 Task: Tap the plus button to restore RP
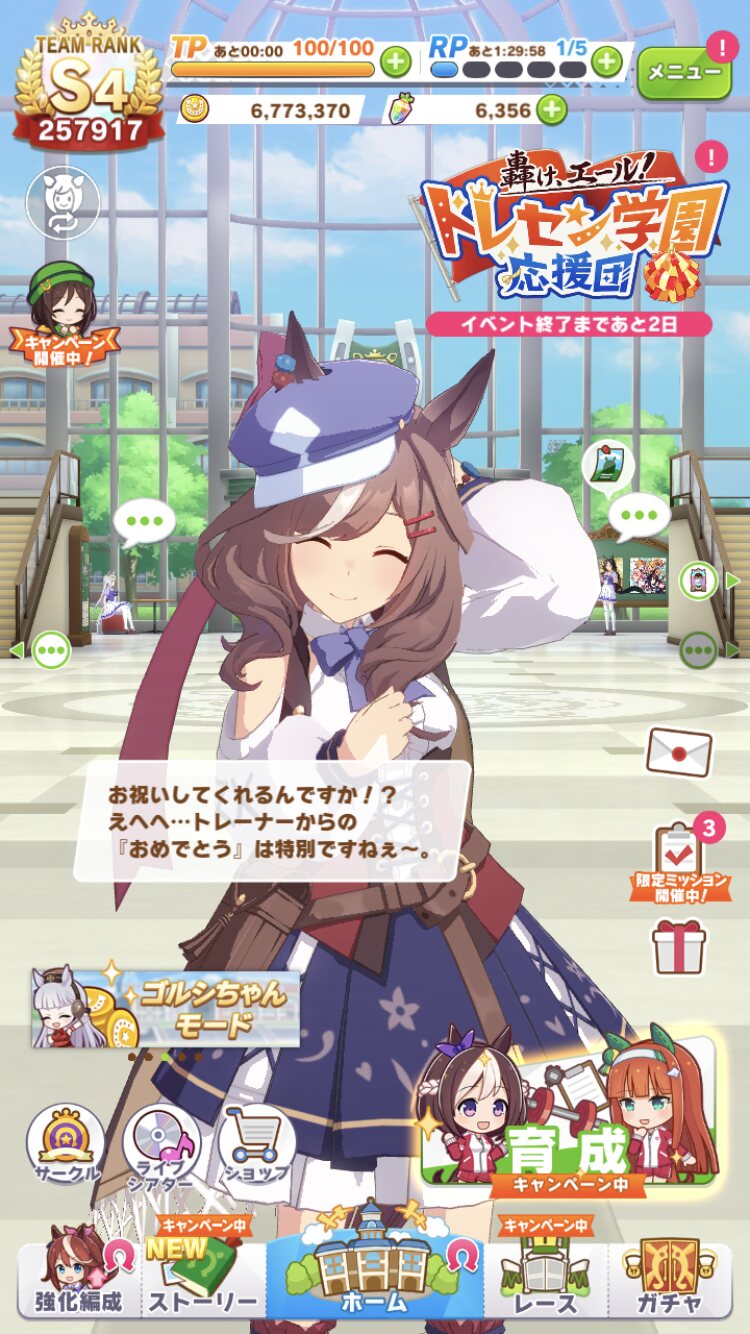click(606, 62)
